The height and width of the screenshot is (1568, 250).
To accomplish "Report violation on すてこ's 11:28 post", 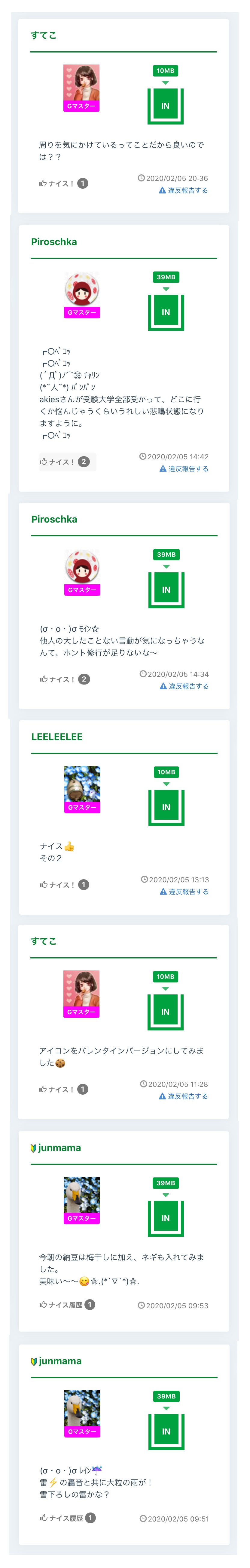I will pos(183,1096).
